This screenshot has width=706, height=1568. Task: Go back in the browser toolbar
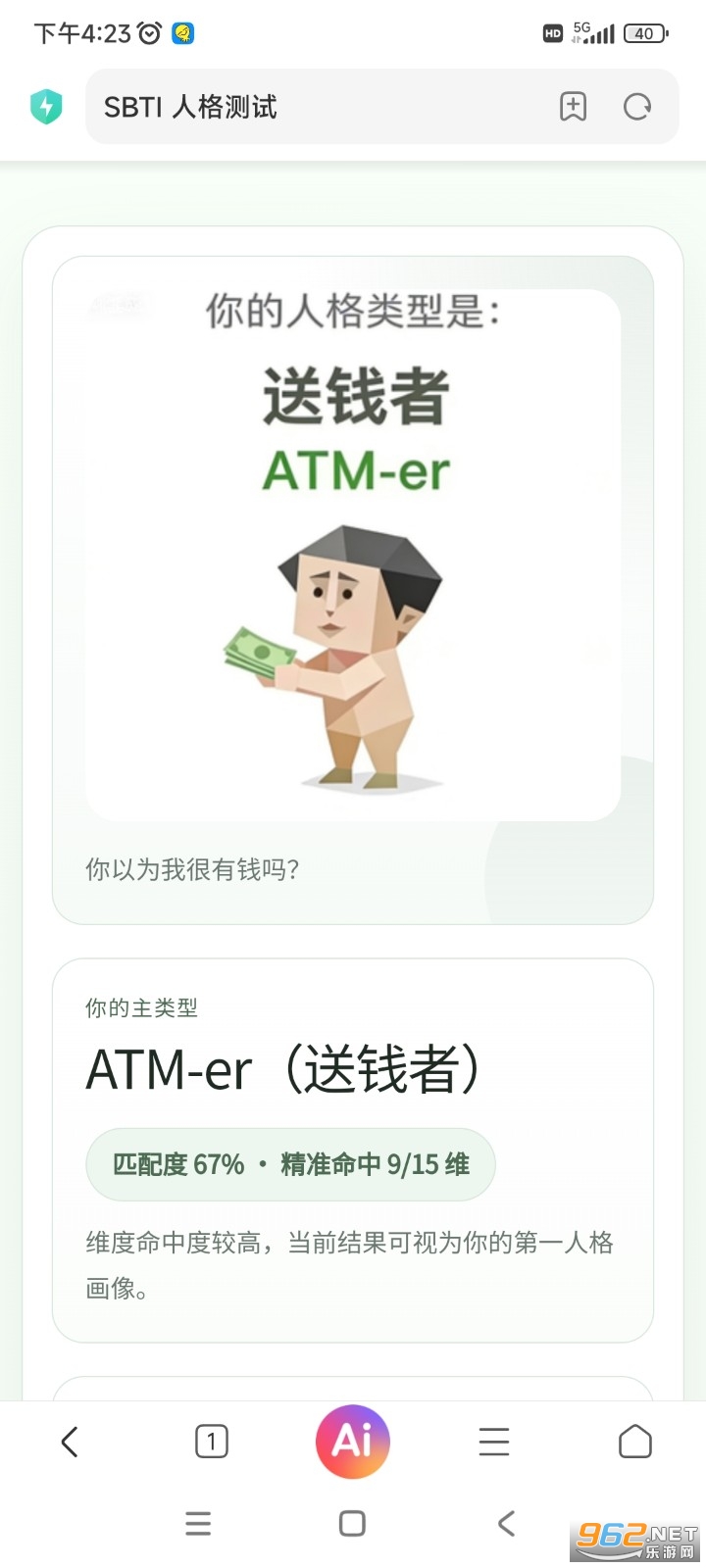[70, 1442]
